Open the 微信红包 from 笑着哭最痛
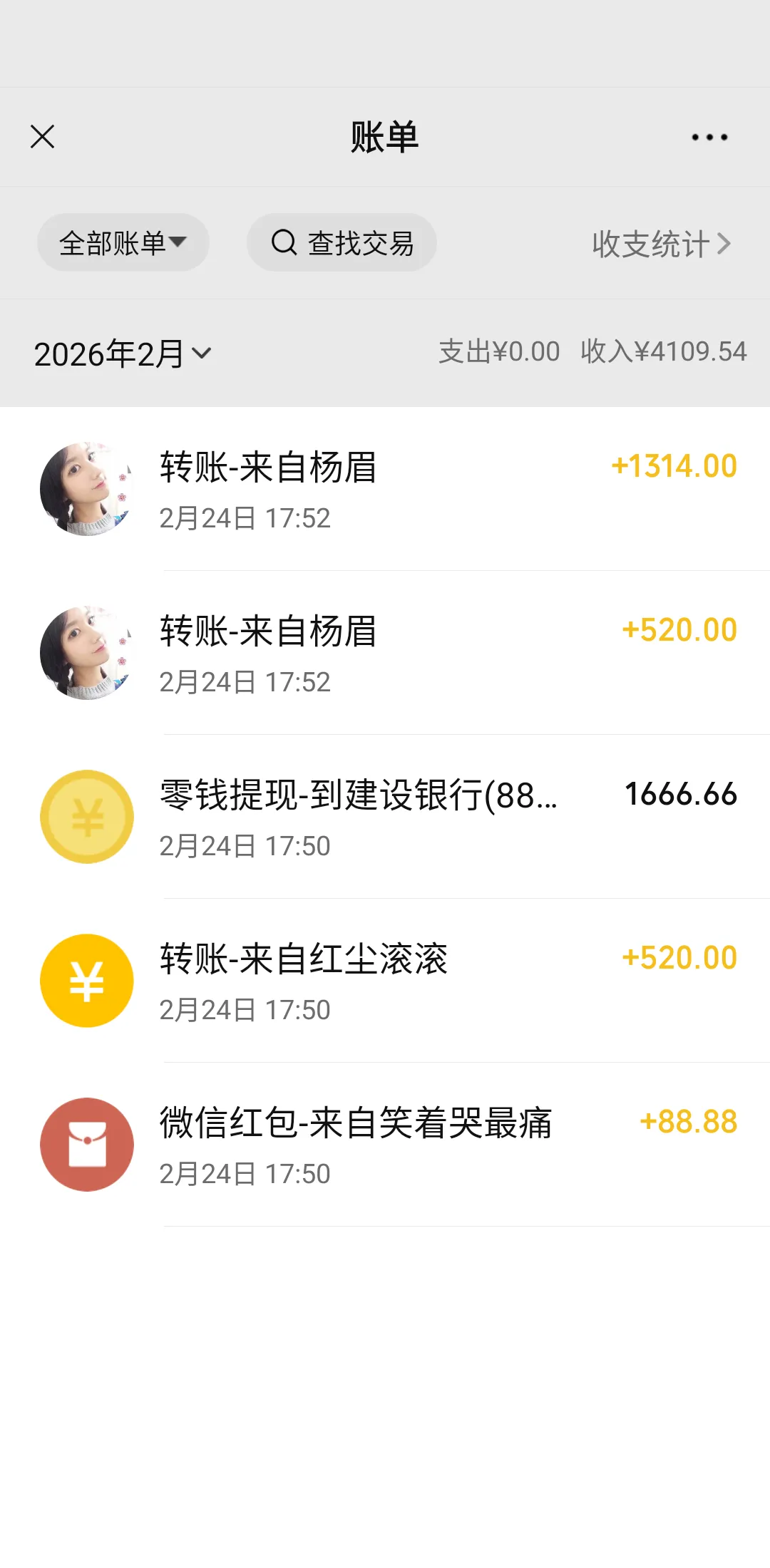This screenshot has width=770, height=1568. click(x=385, y=1145)
